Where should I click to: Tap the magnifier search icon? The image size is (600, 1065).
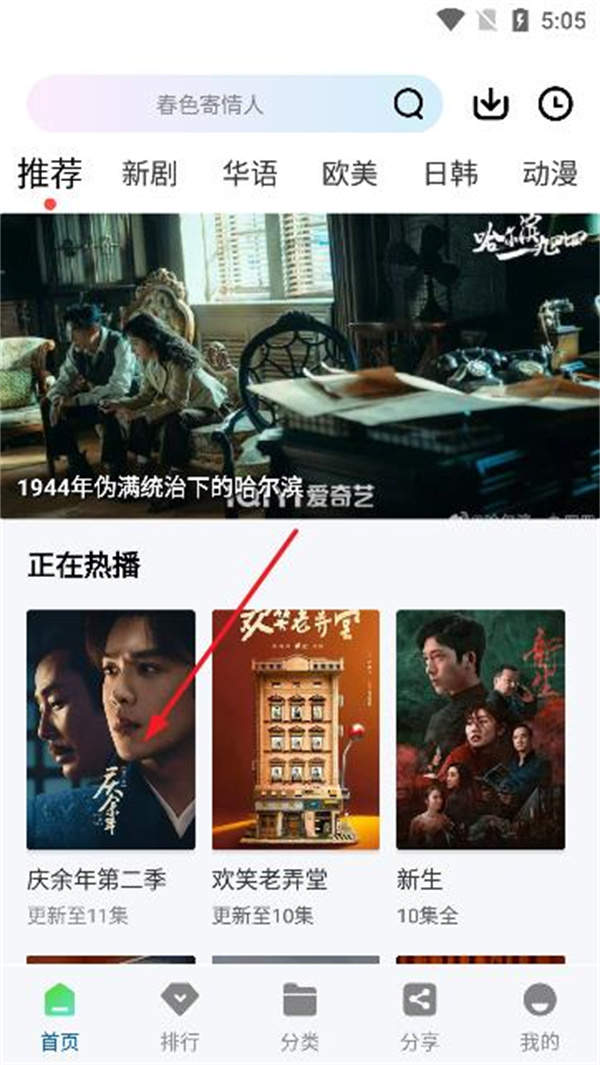[408, 104]
